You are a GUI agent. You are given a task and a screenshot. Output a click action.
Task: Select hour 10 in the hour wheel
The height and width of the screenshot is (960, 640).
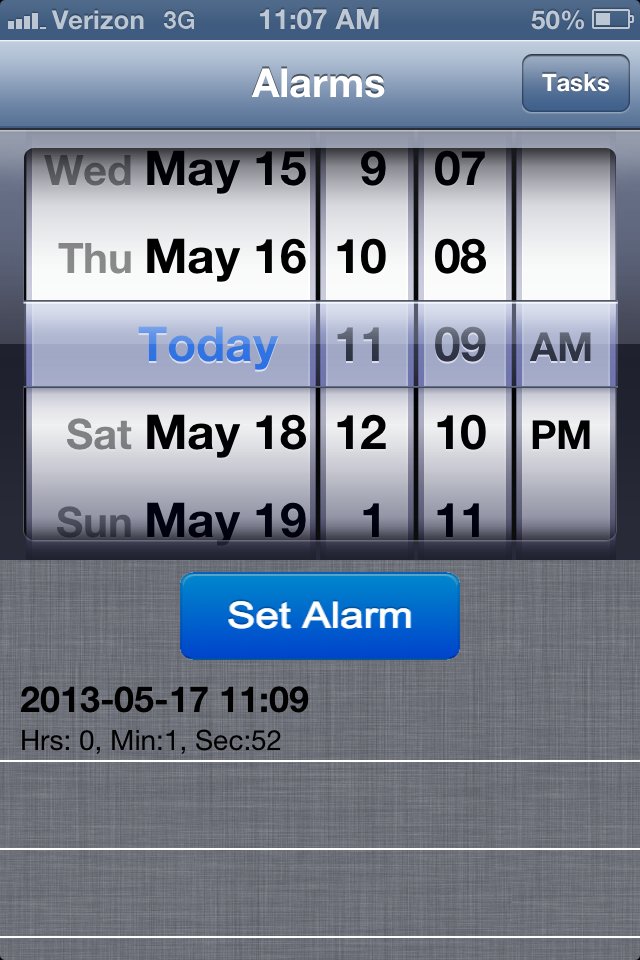[x=362, y=258]
